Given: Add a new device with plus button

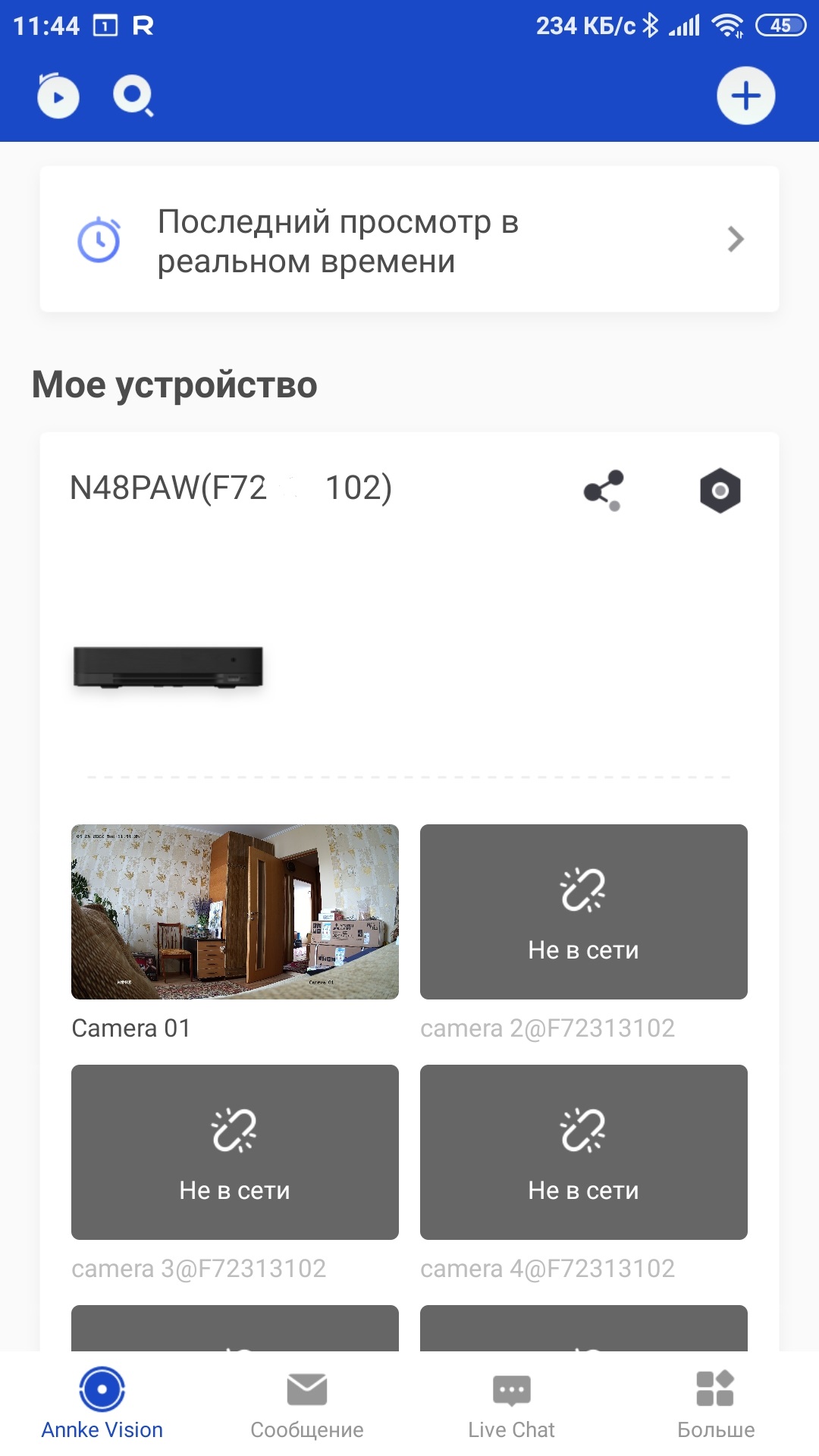Looking at the screenshot, I should pos(745,96).
